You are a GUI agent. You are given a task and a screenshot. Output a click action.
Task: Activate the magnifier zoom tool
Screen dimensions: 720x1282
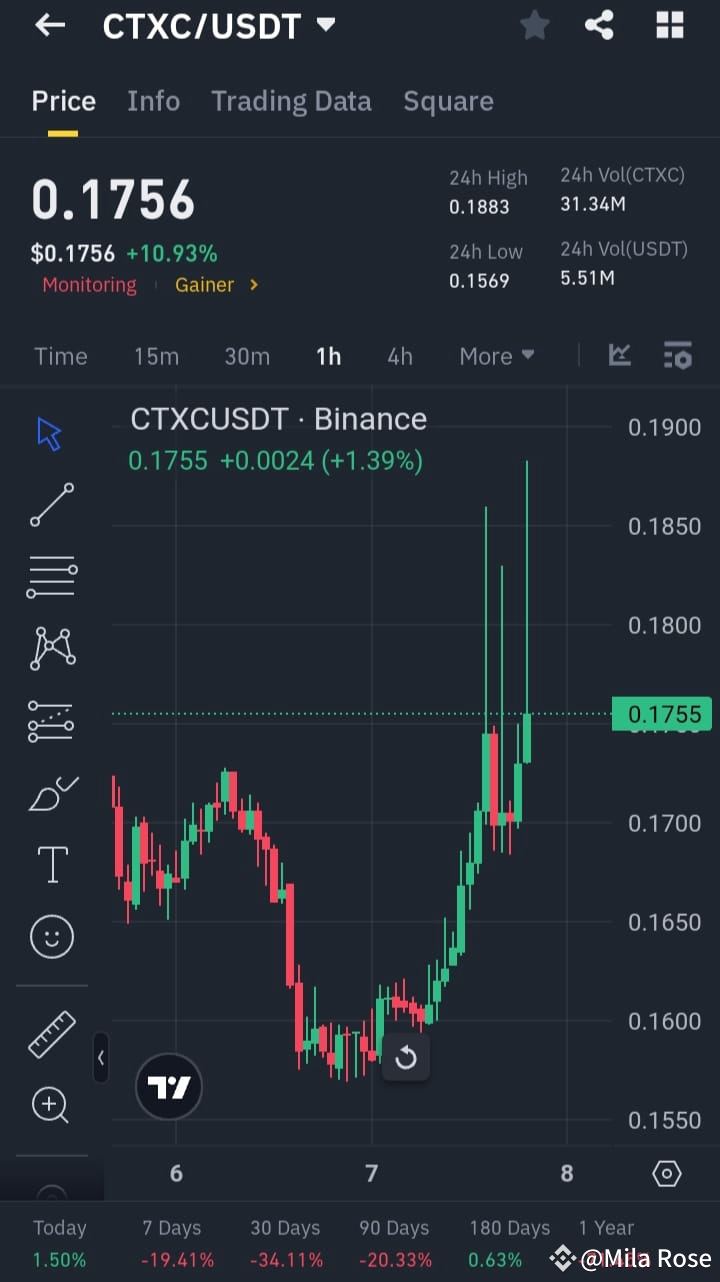(51, 1105)
